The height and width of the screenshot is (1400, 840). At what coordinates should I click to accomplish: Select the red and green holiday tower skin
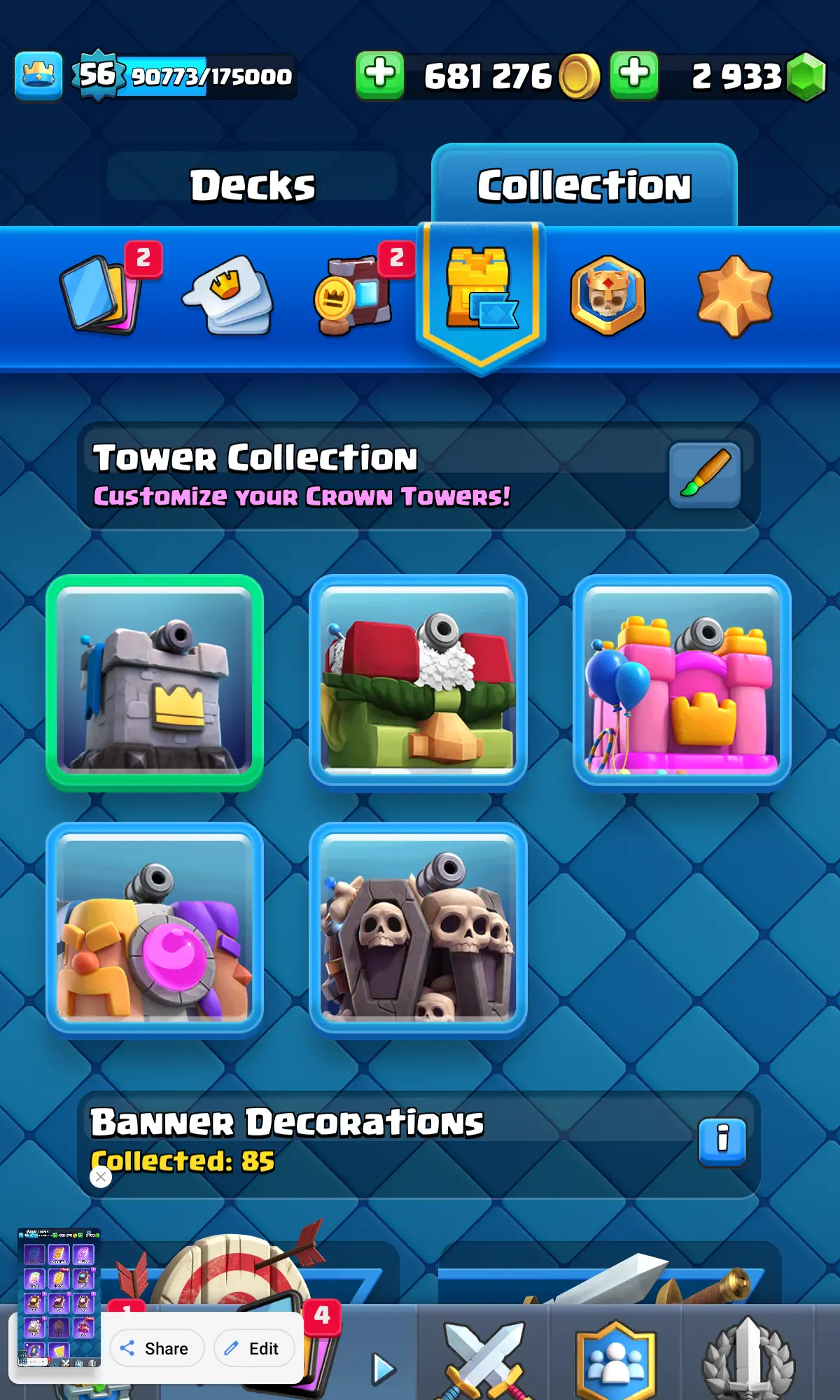point(418,682)
